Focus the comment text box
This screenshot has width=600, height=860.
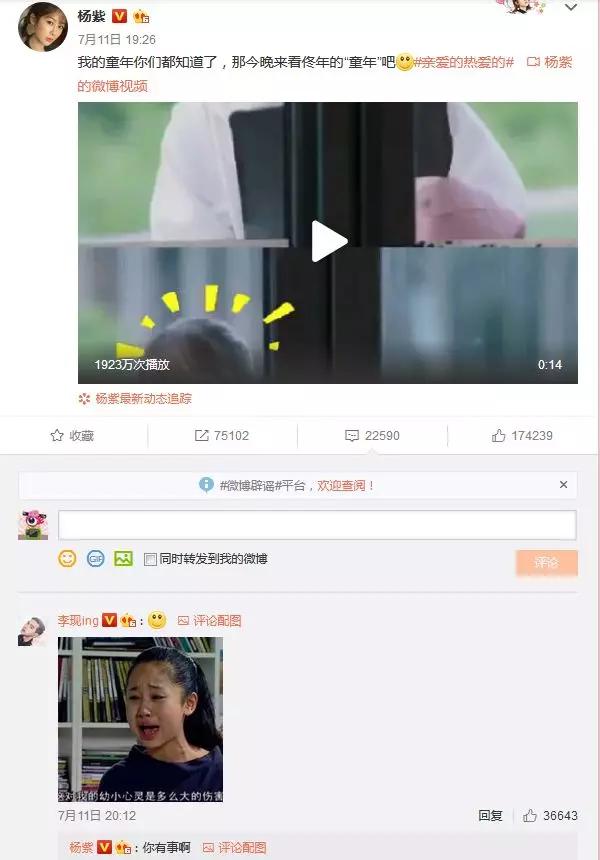click(316, 525)
